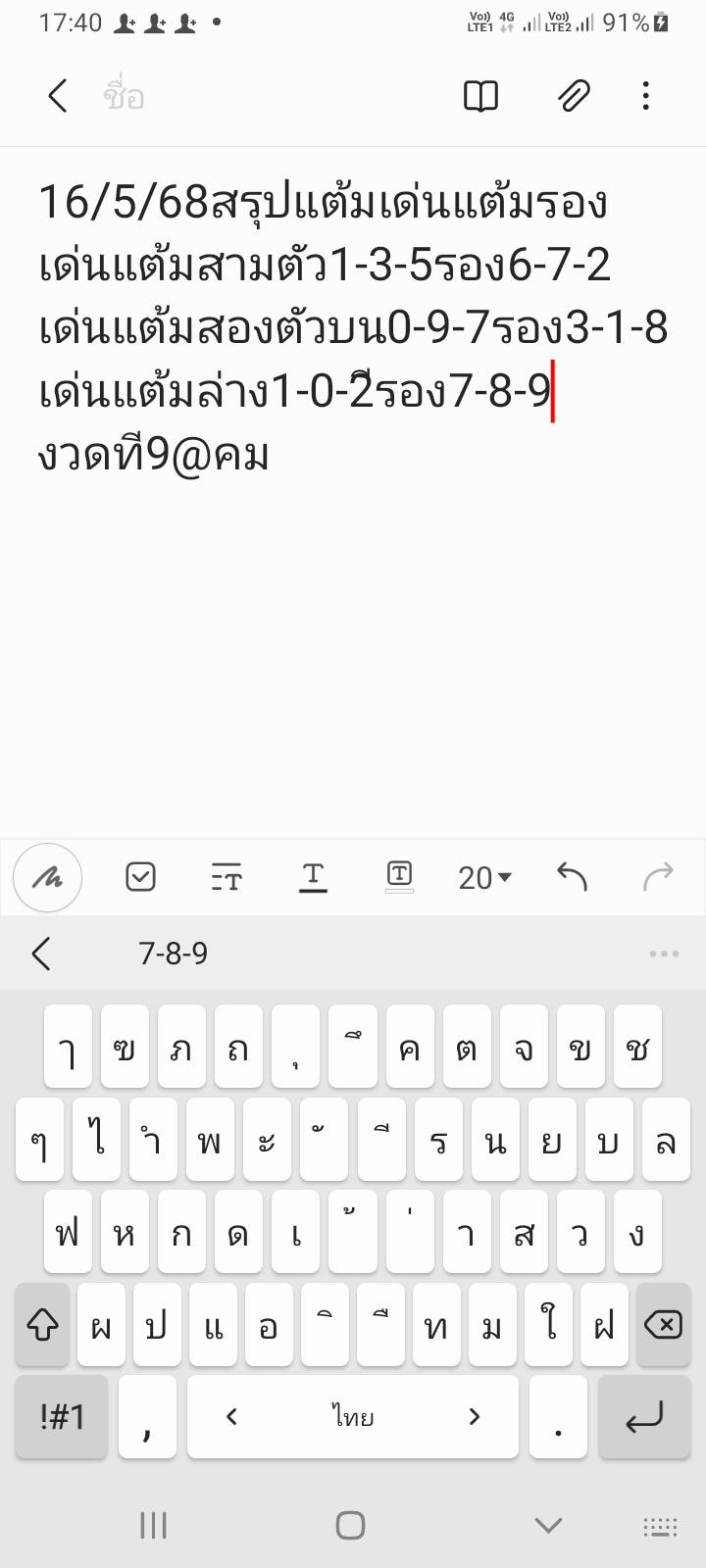Go back from the note editor
This screenshot has width=706, height=1568.
coord(58,96)
